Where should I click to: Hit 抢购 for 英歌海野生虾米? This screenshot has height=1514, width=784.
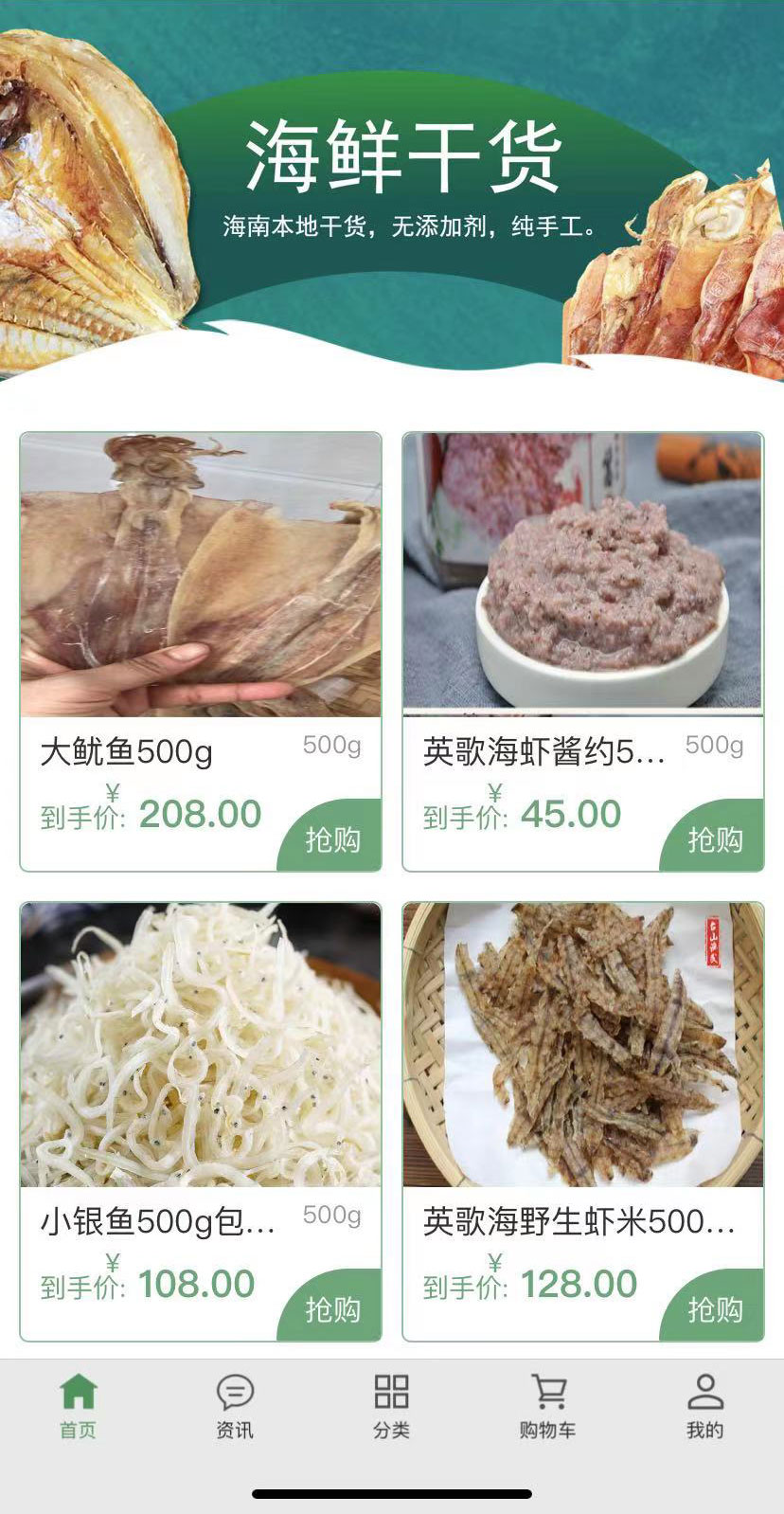pos(716,1308)
